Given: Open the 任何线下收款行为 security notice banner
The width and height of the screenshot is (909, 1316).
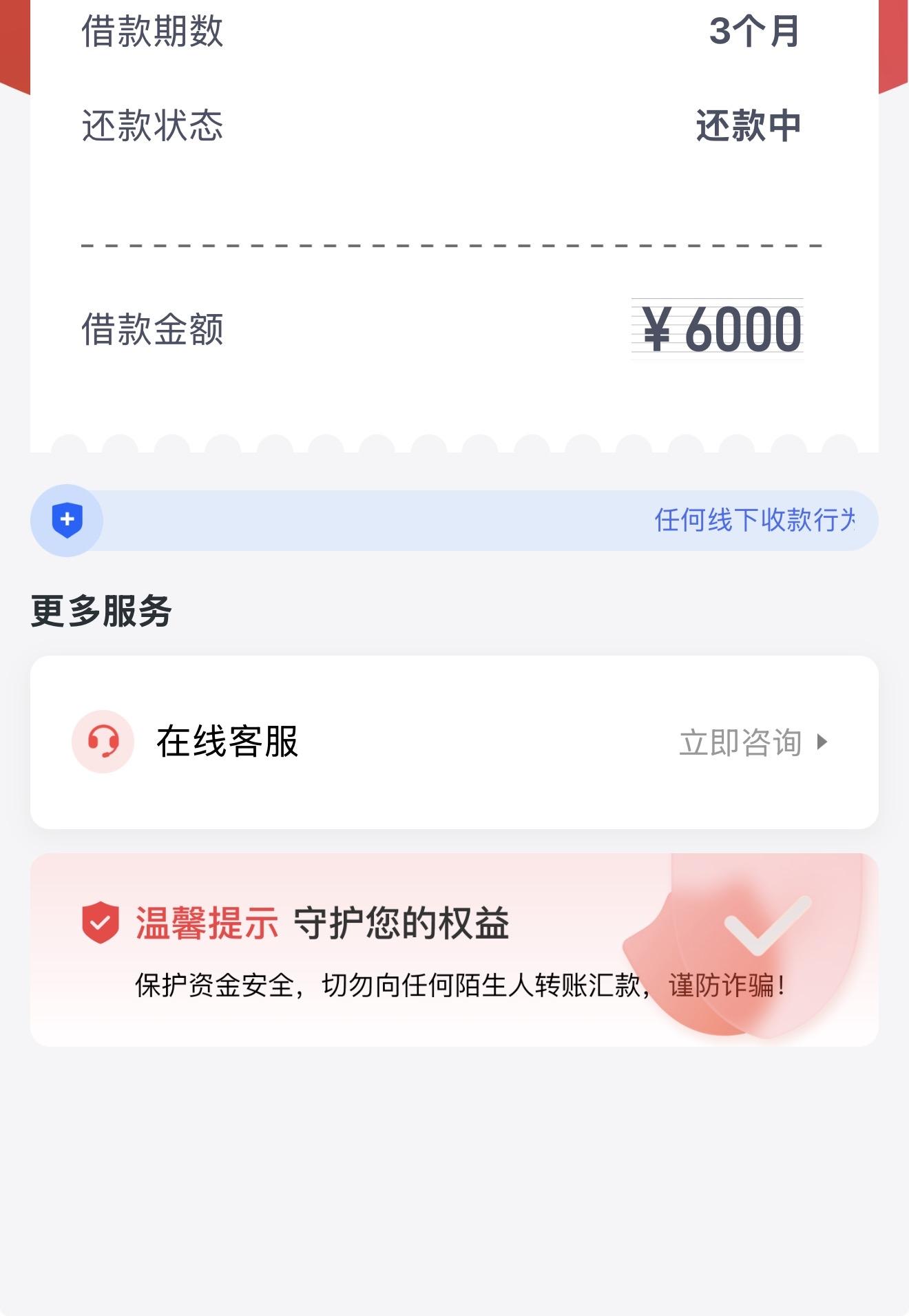Looking at the screenshot, I should point(454,520).
